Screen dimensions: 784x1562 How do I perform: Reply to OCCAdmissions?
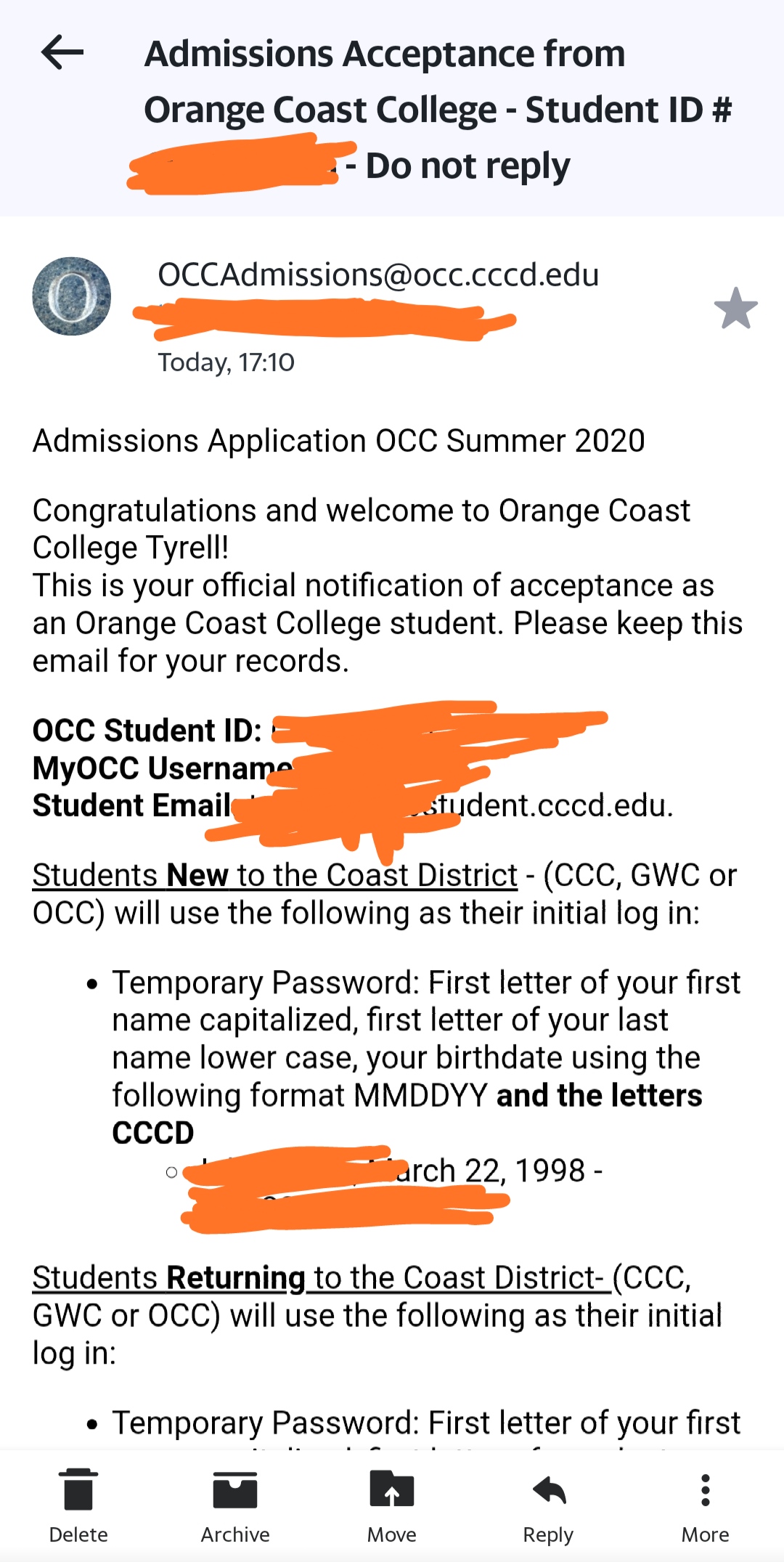point(548,1505)
